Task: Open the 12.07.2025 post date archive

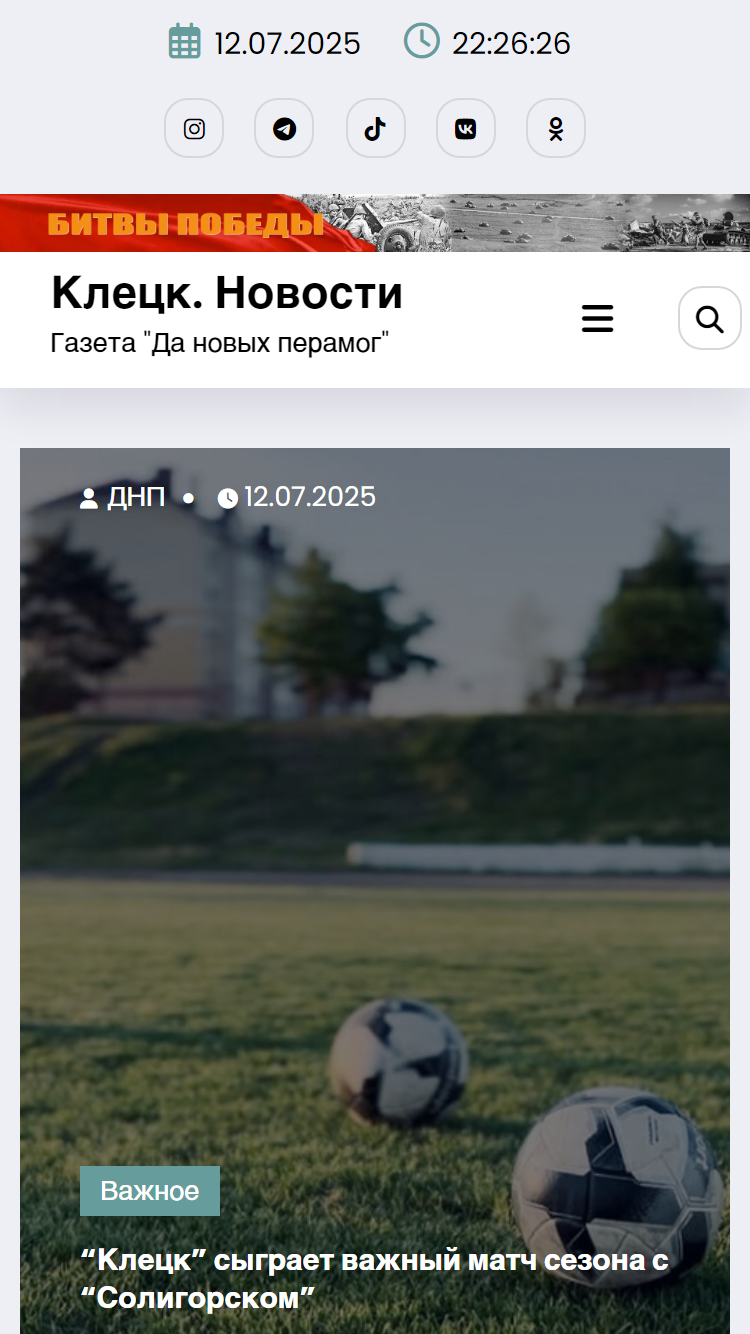Action: pos(297,497)
